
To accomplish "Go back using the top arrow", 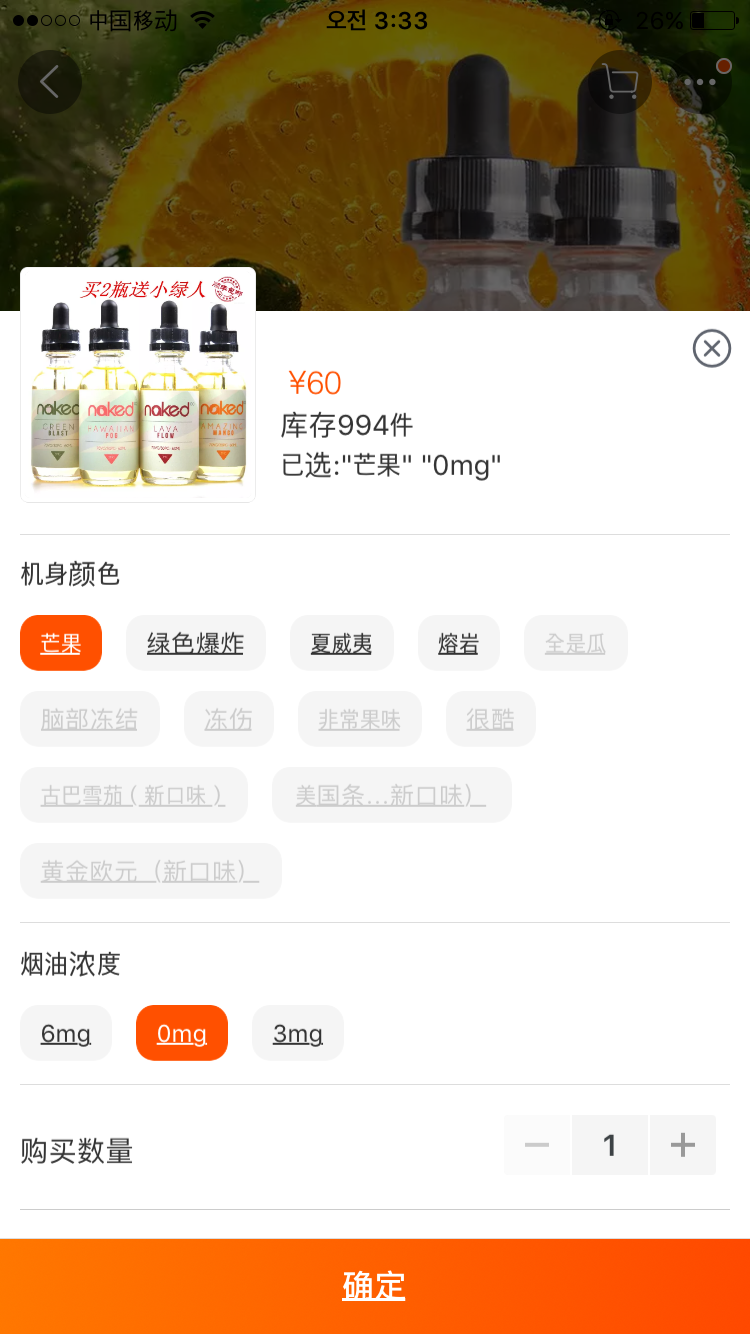I will pyautogui.click(x=49, y=82).
